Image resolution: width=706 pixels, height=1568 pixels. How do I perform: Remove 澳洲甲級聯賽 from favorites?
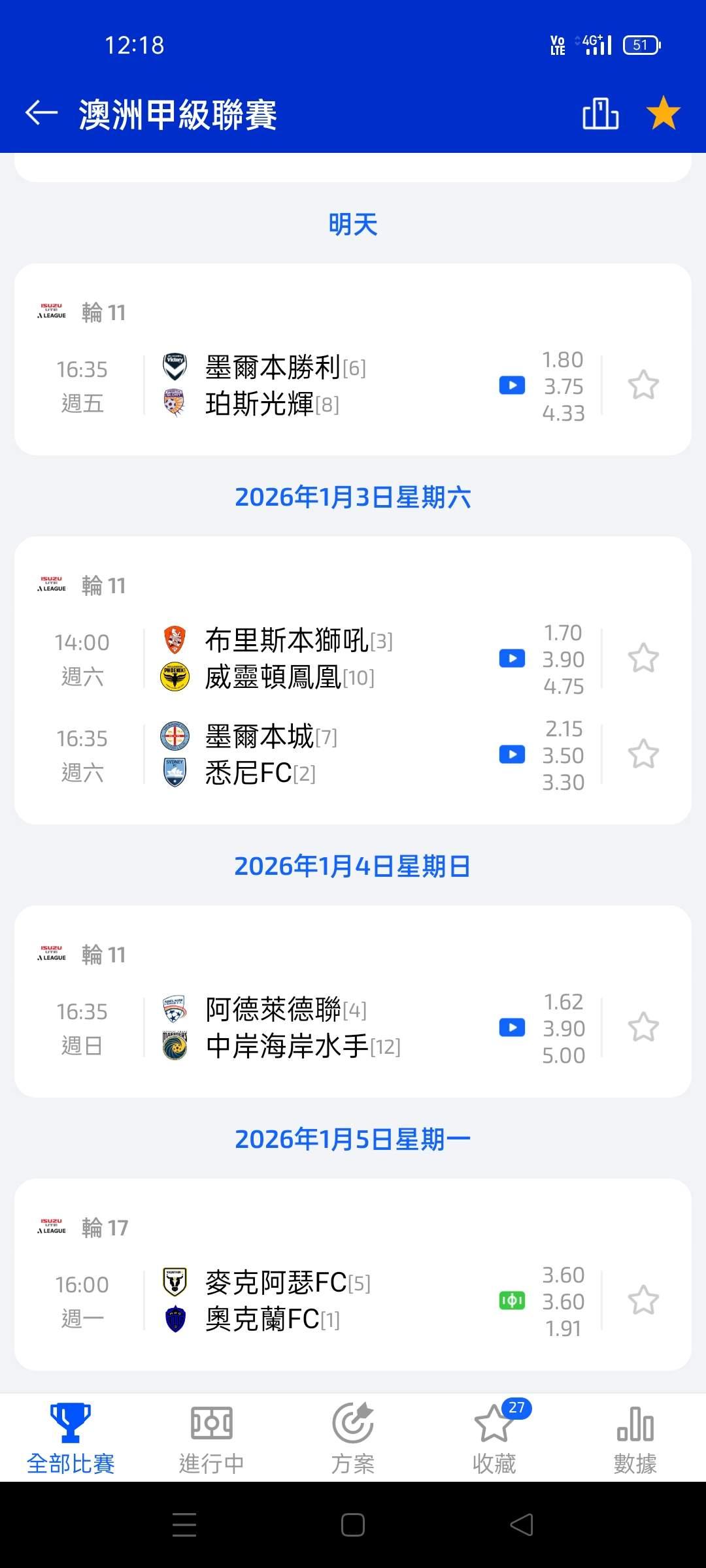point(663,113)
